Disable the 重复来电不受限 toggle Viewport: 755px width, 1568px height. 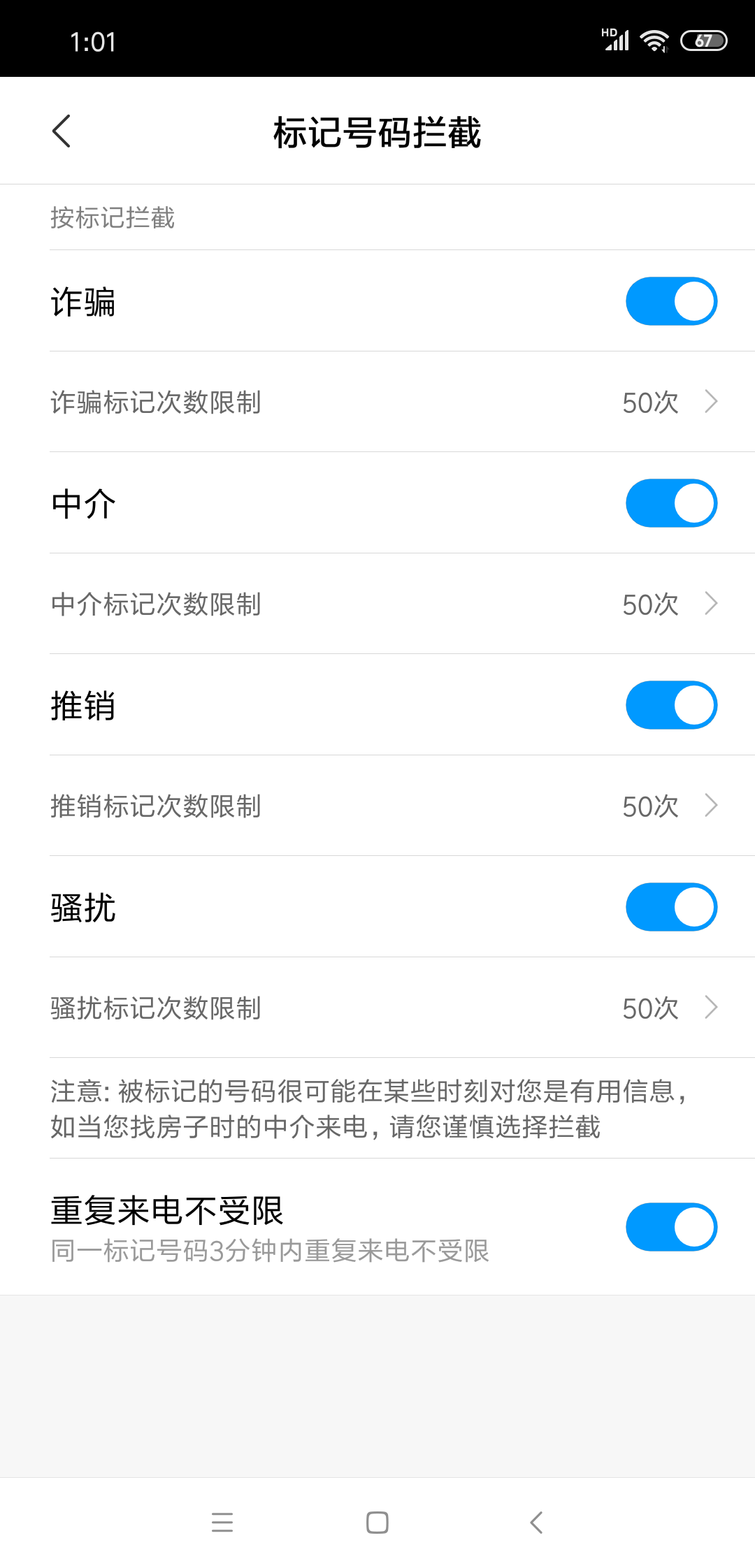671,1227
